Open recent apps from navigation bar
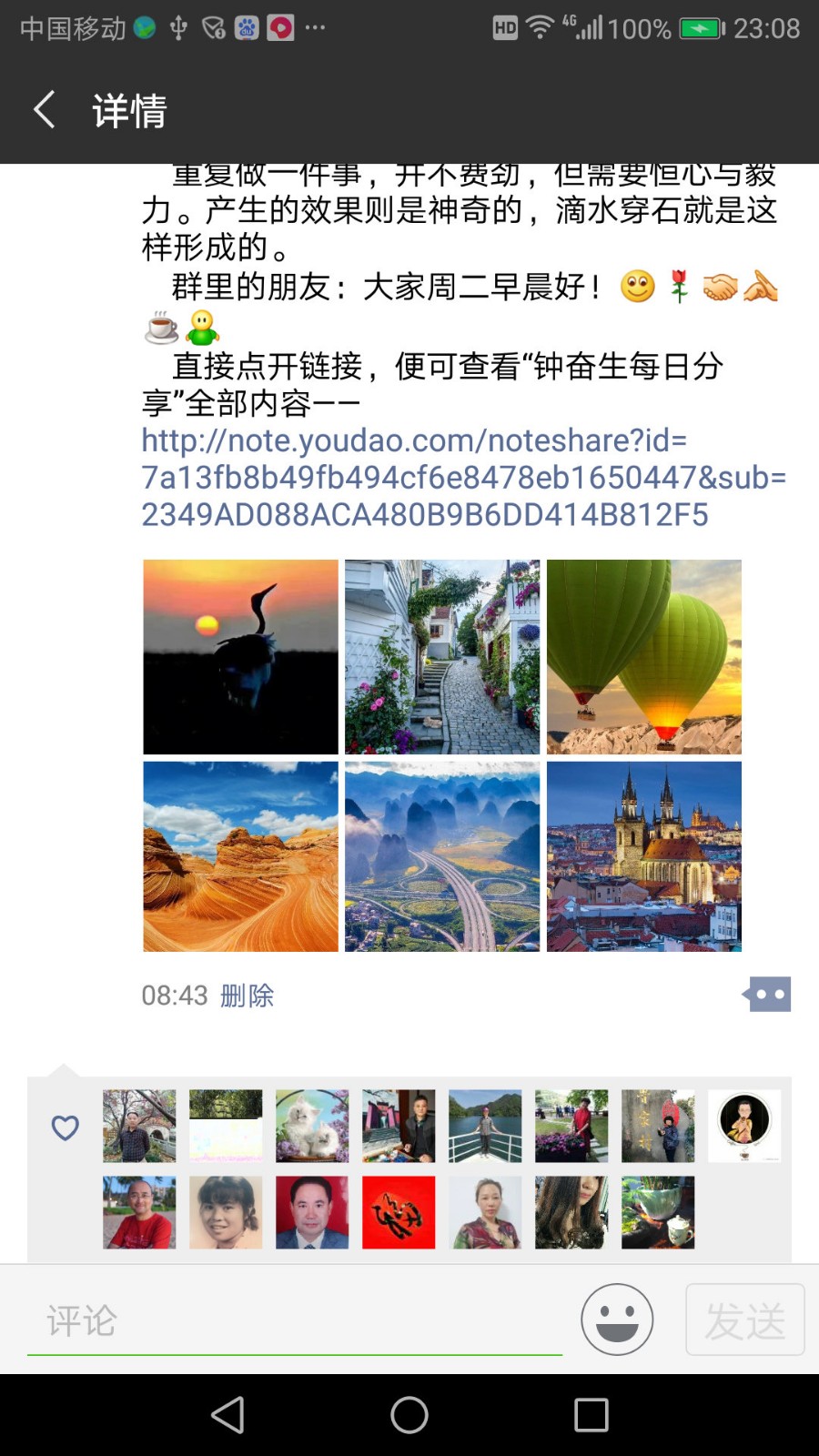The height and width of the screenshot is (1456, 819). point(591,1415)
